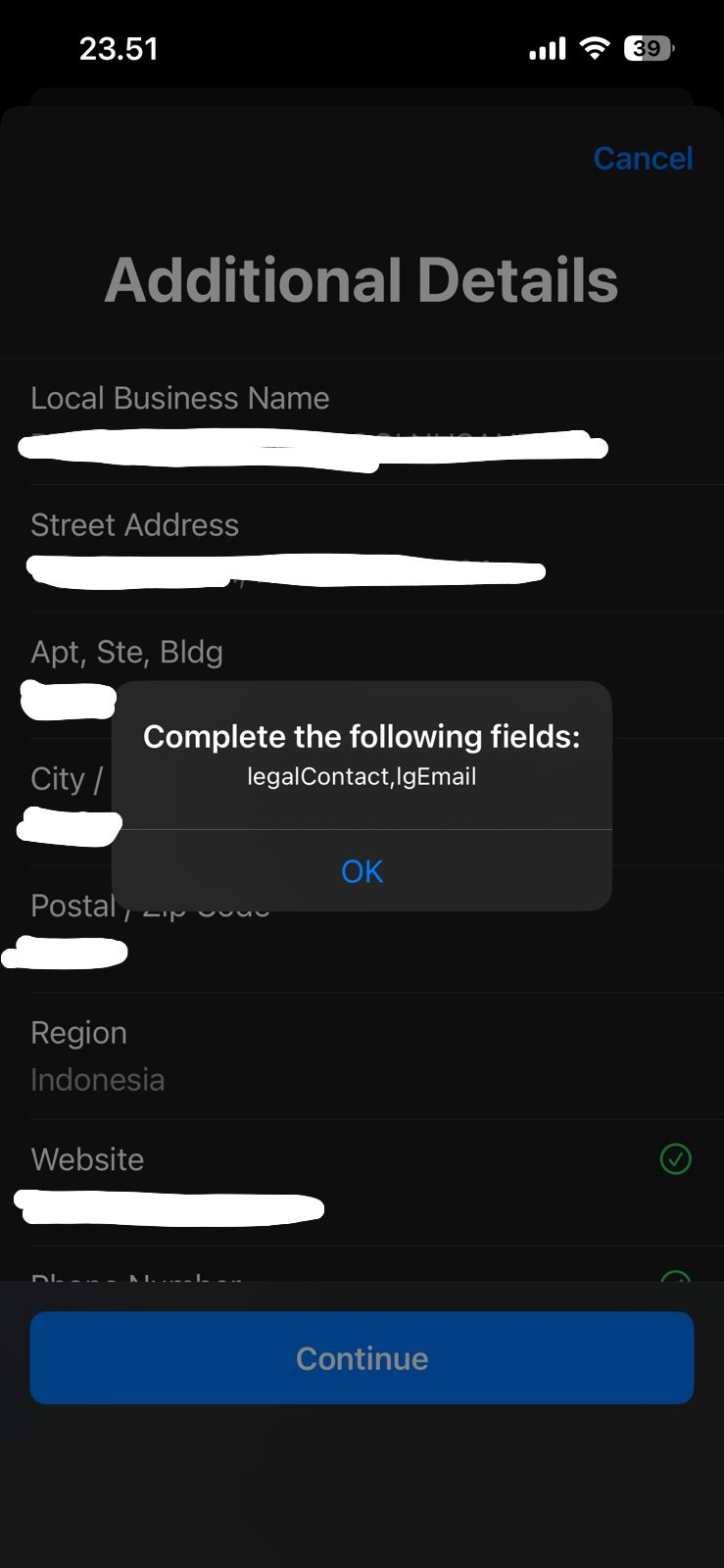Tap Continue to proceed
Image resolution: width=724 pixels, height=1568 pixels.
coord(362,1357)
